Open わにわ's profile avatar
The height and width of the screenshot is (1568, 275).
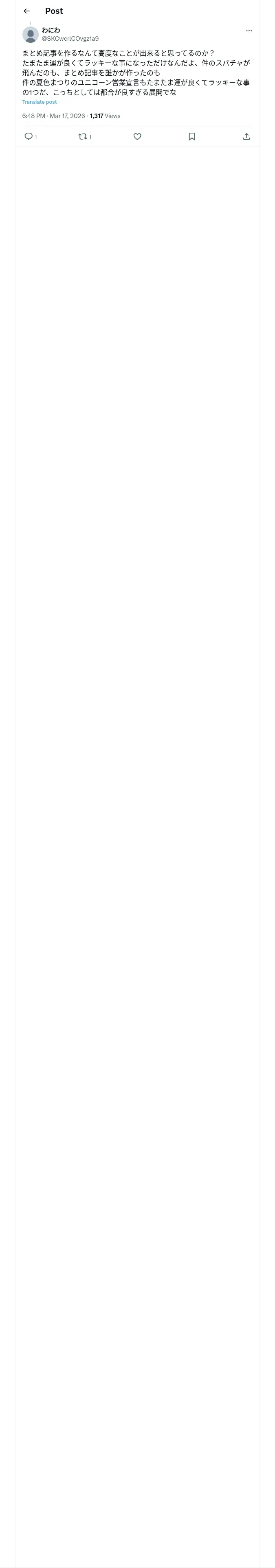coord(31,35)
